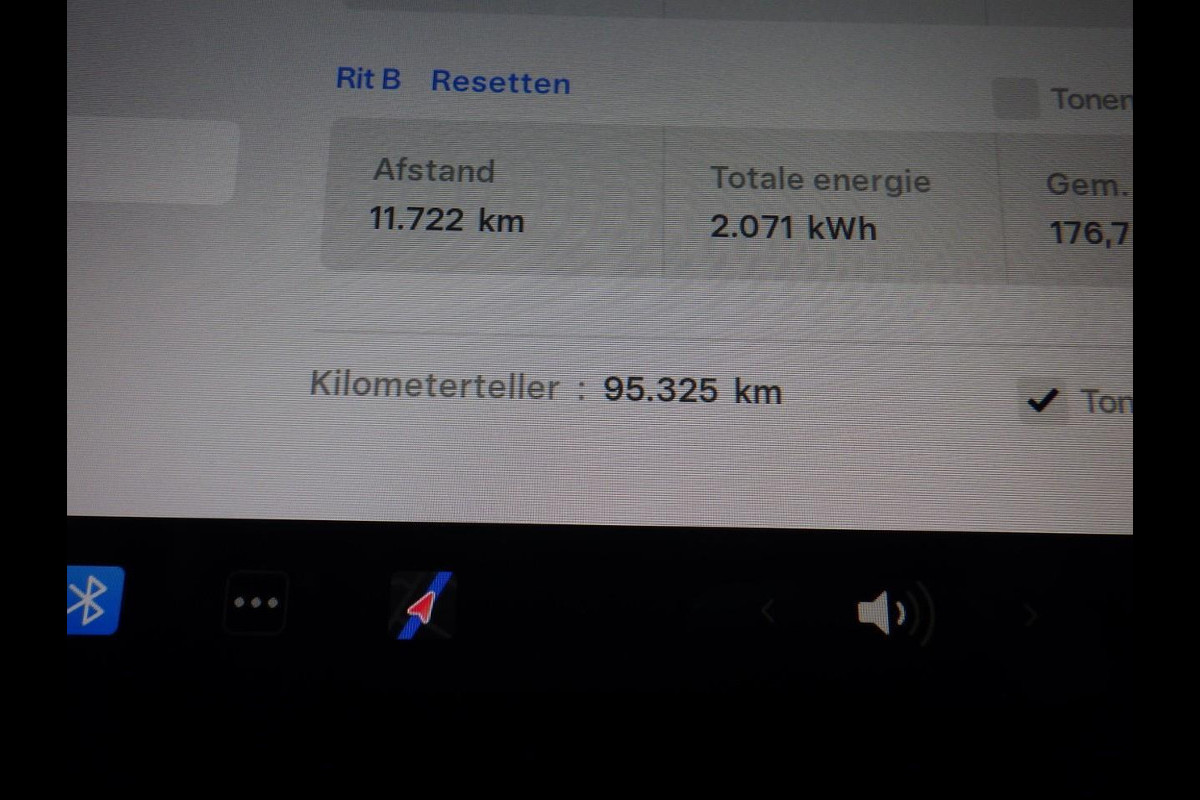
Task: Uncheck the Tonen box next to Kilometerteller
Action: pyautogui.click(x=1041, y=401)
